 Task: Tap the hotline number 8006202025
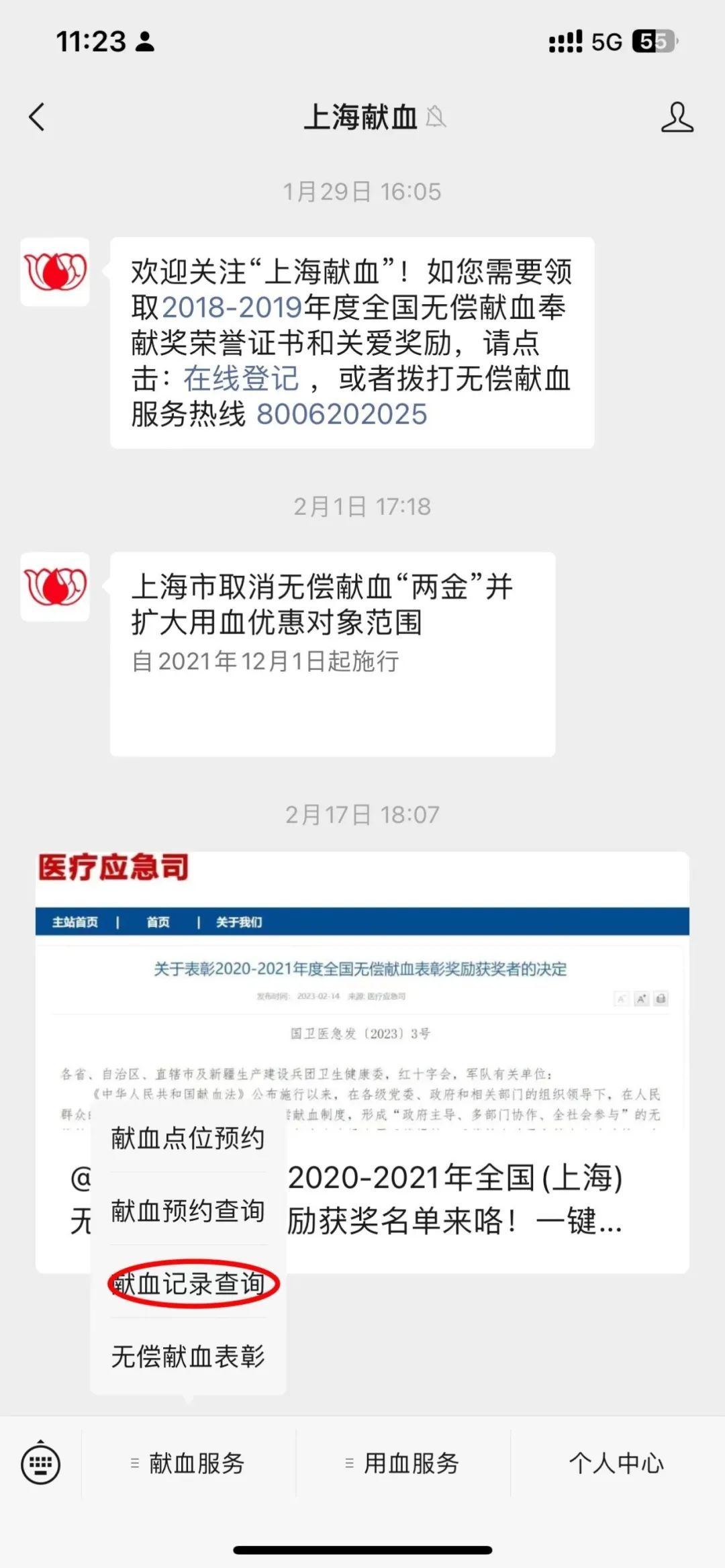tap(342, 414)
